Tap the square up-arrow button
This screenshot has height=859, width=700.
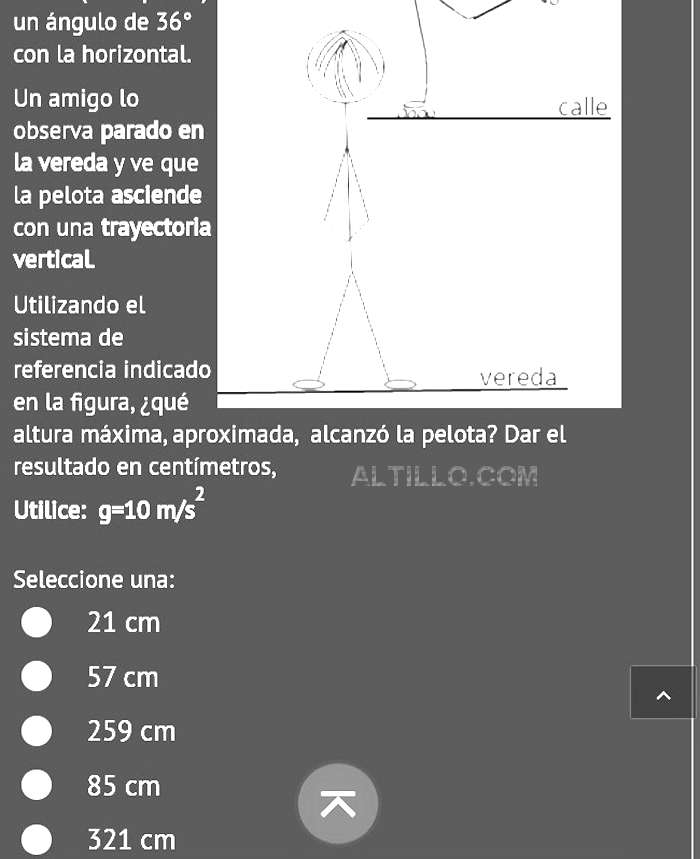point(662,692)
